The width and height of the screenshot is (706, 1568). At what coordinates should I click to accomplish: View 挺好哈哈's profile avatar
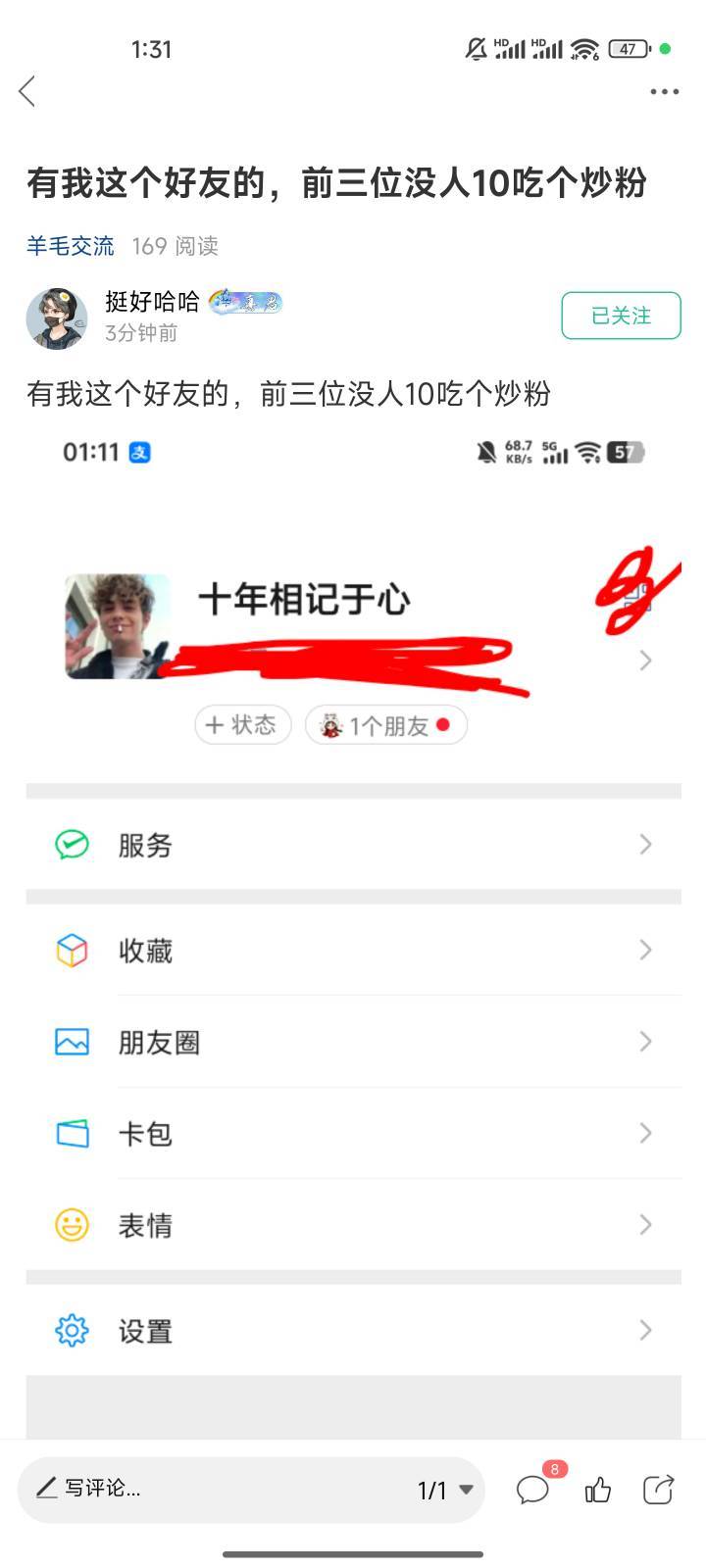57,318
